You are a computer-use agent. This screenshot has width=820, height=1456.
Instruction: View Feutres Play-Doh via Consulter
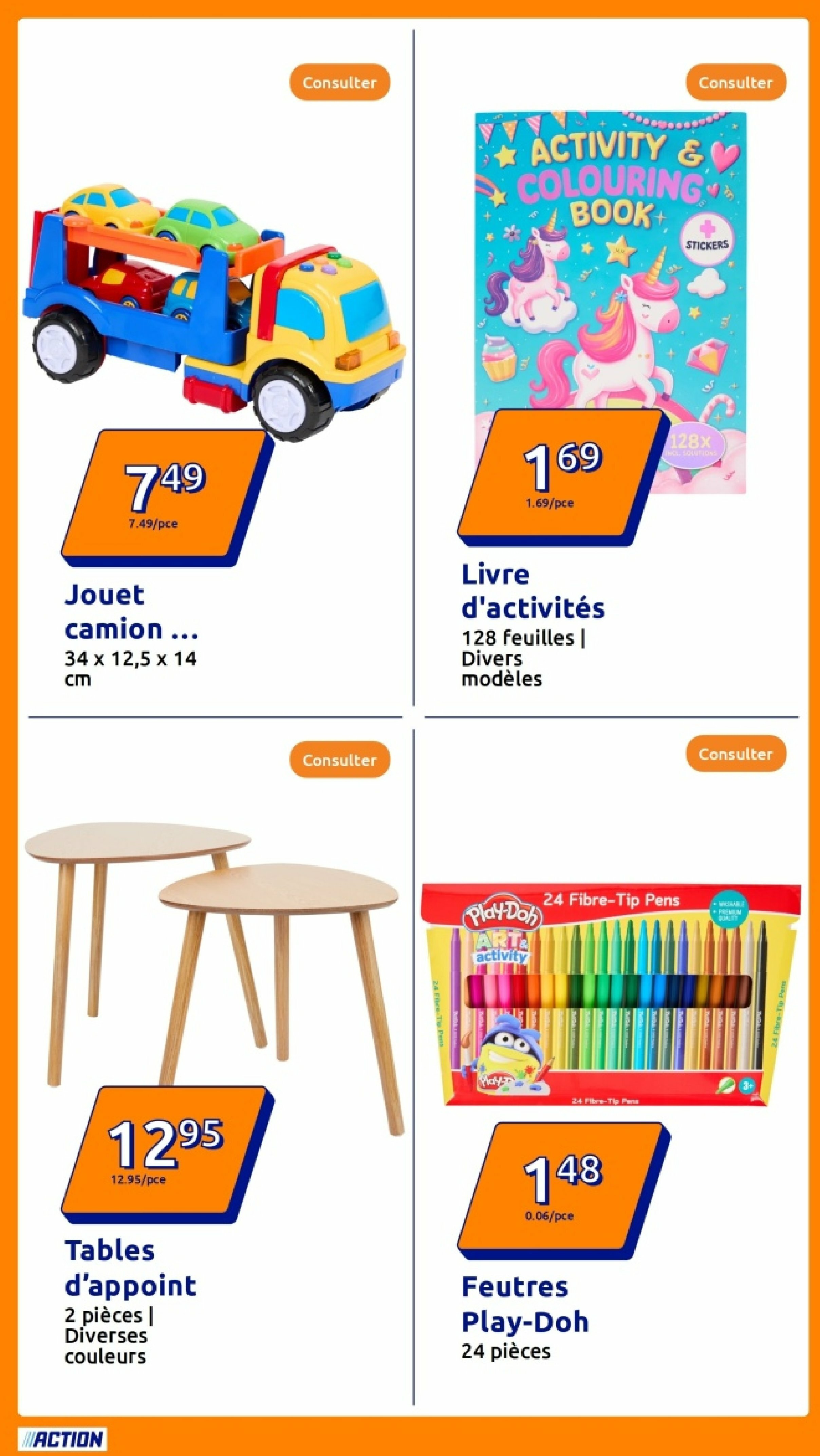tap(736, 753)
